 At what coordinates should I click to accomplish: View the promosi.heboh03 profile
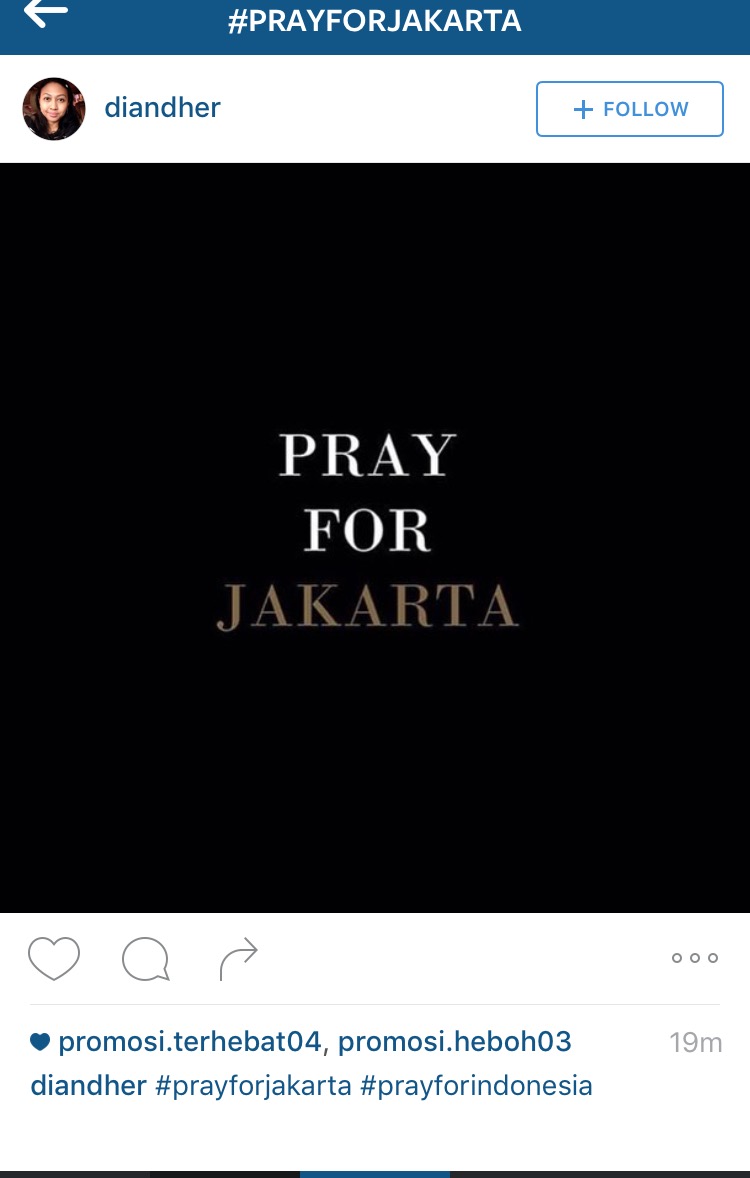pyautogui.click(x=454, y=1042)
